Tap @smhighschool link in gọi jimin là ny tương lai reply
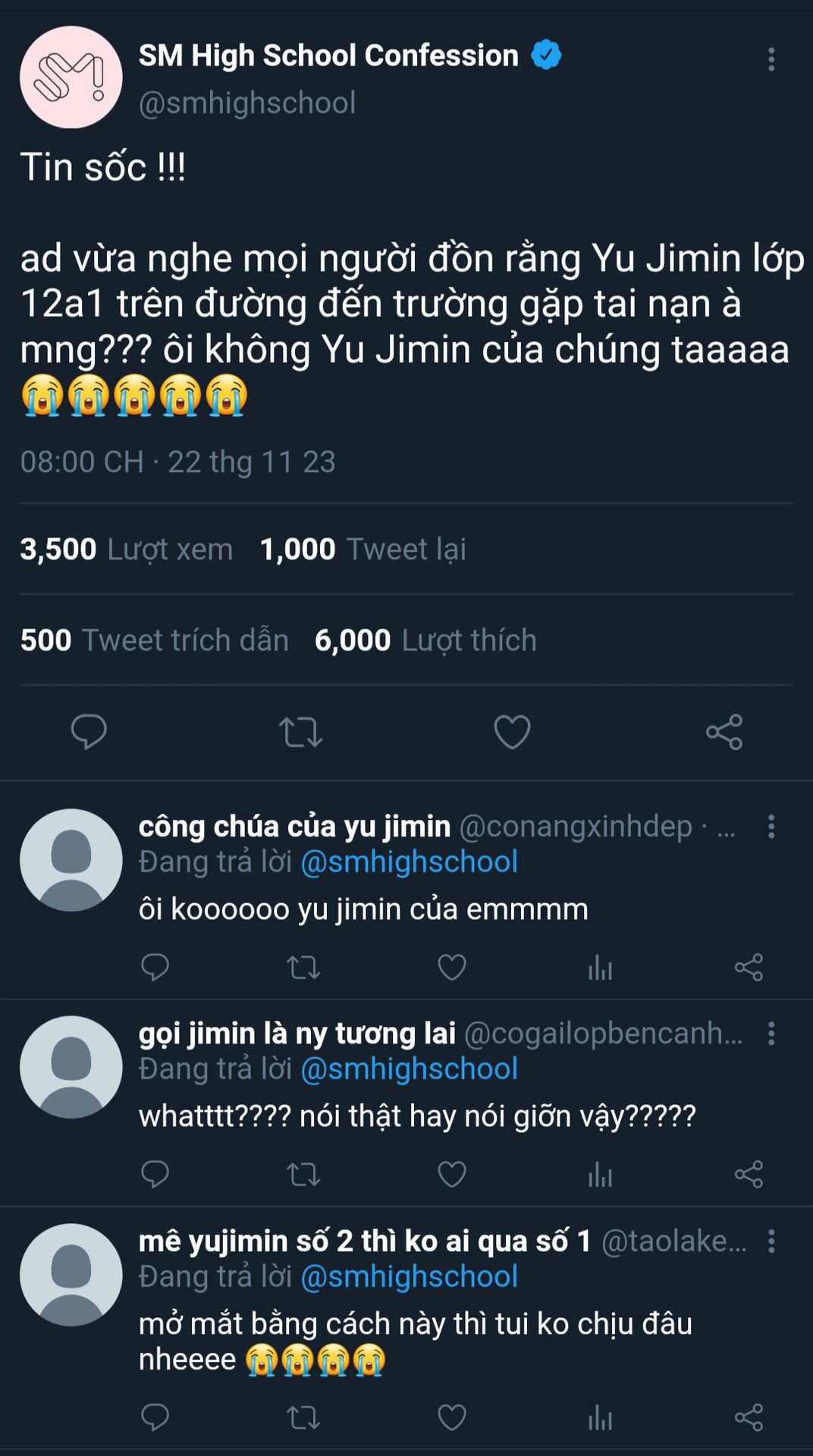The width and height of the screenshot is (813, 1456). (409, 1068)
